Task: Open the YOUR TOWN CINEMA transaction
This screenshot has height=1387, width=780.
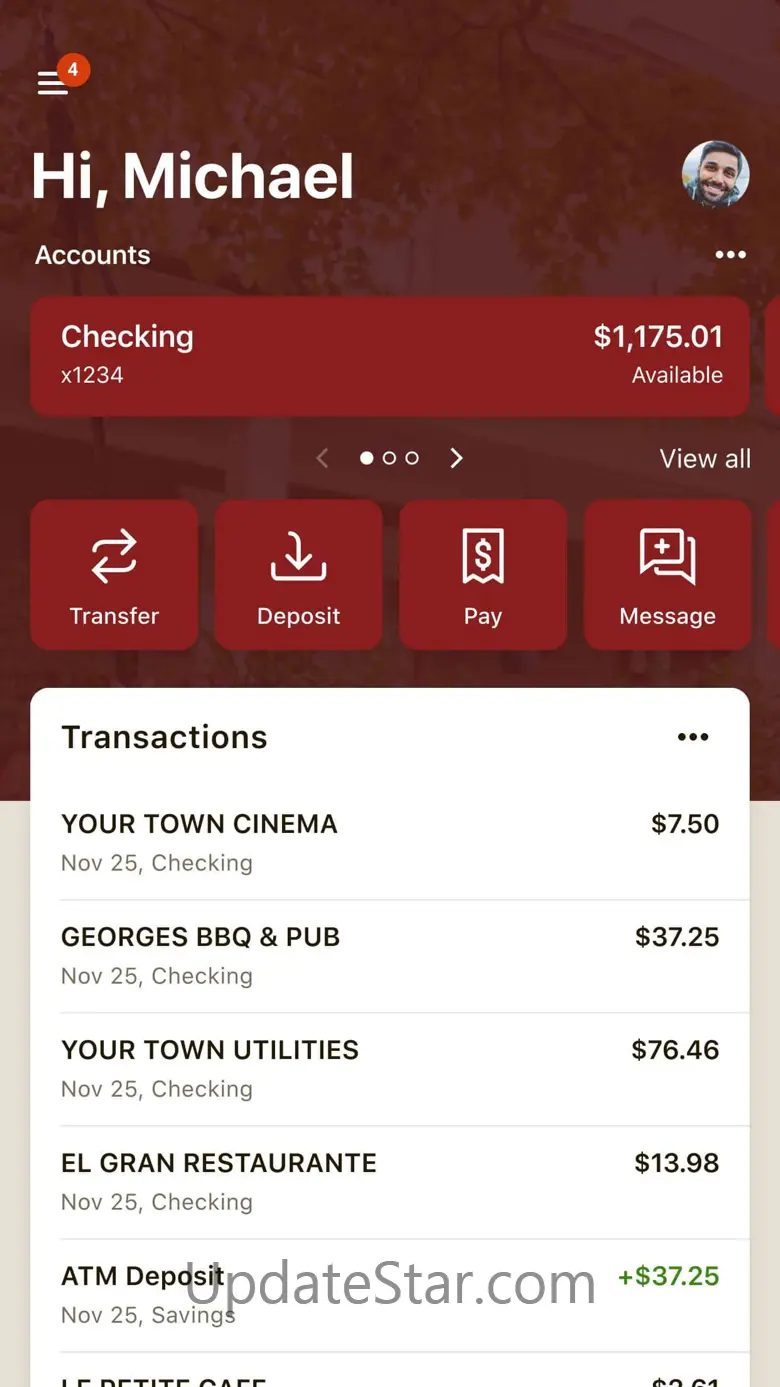Action: tap(390, 843)
